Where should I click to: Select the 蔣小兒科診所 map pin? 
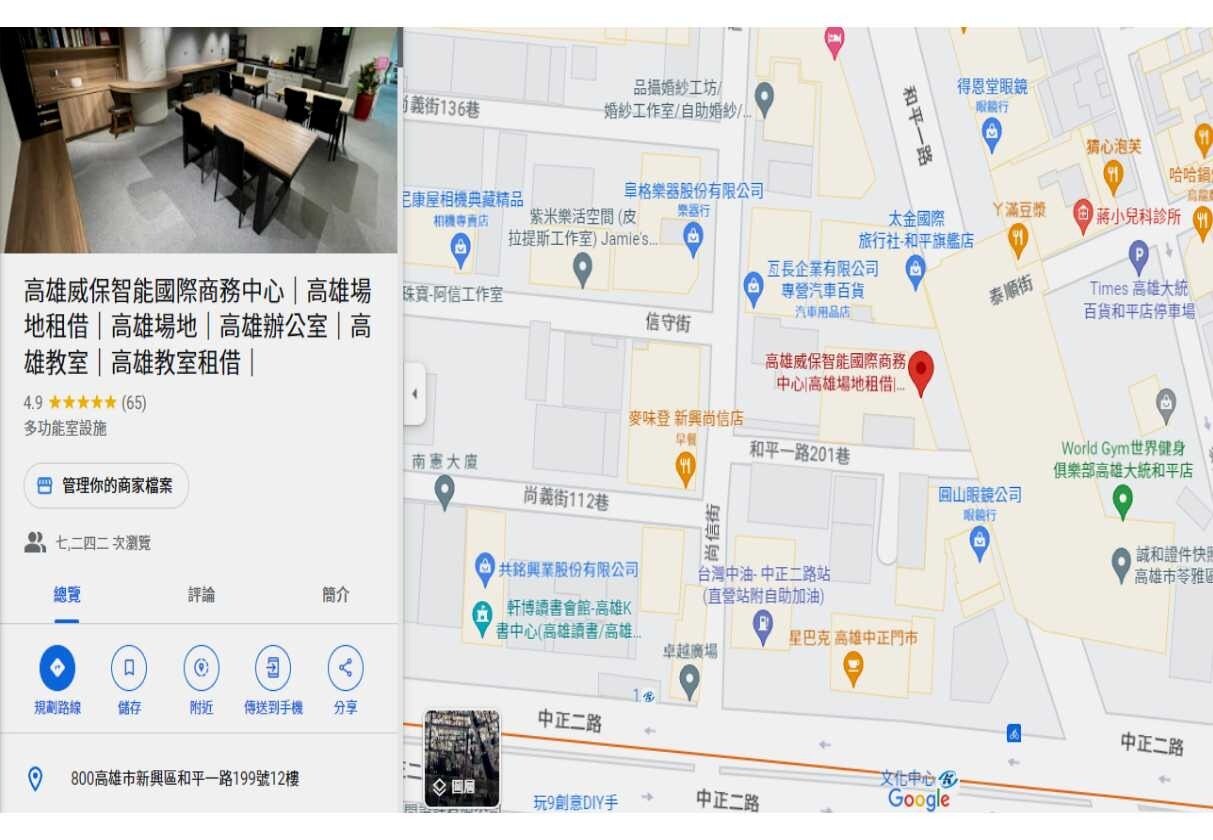(1083, 214)
